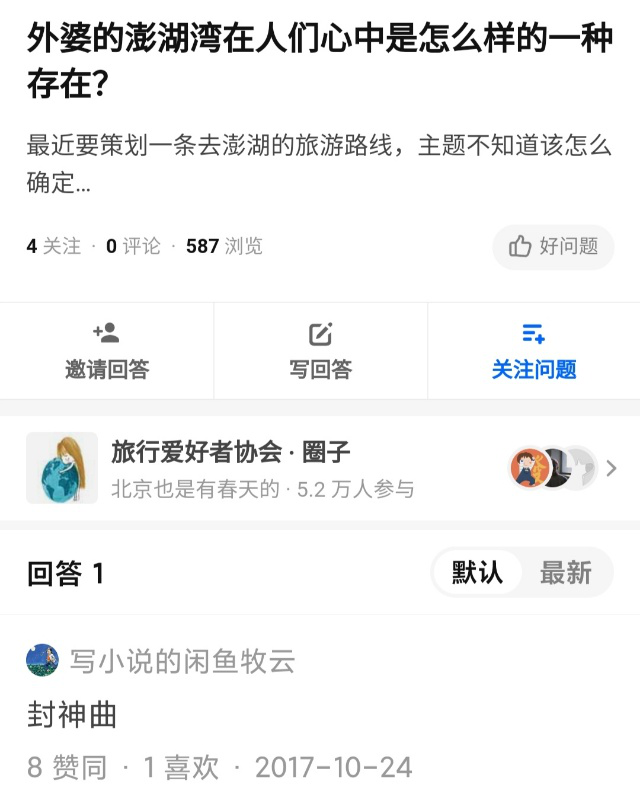The height and width of the screenshot is (791, 640).
Task: Open 写小说的闲鱼牧云's profile
Action: [x=181, y=661]
